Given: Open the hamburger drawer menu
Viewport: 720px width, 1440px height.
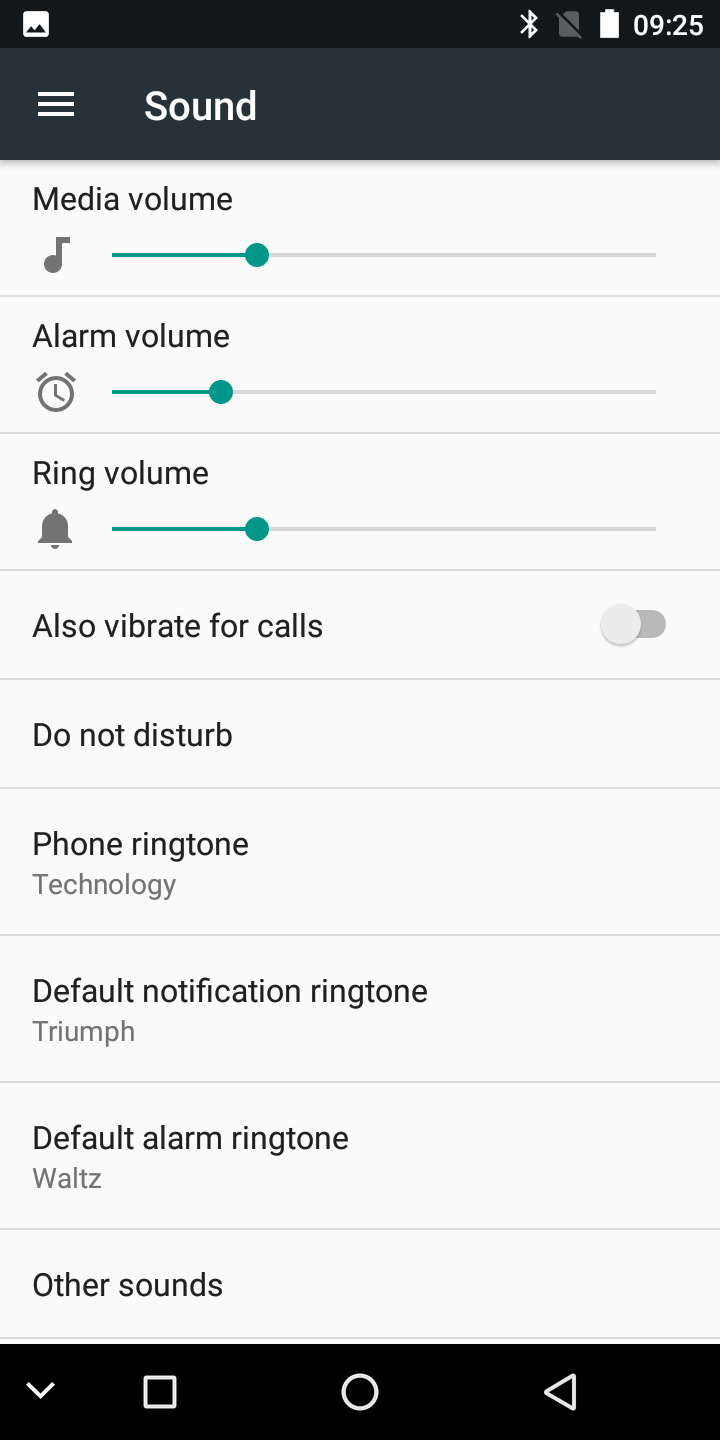Looking at the screenshot, I should [x=56, y=105].
